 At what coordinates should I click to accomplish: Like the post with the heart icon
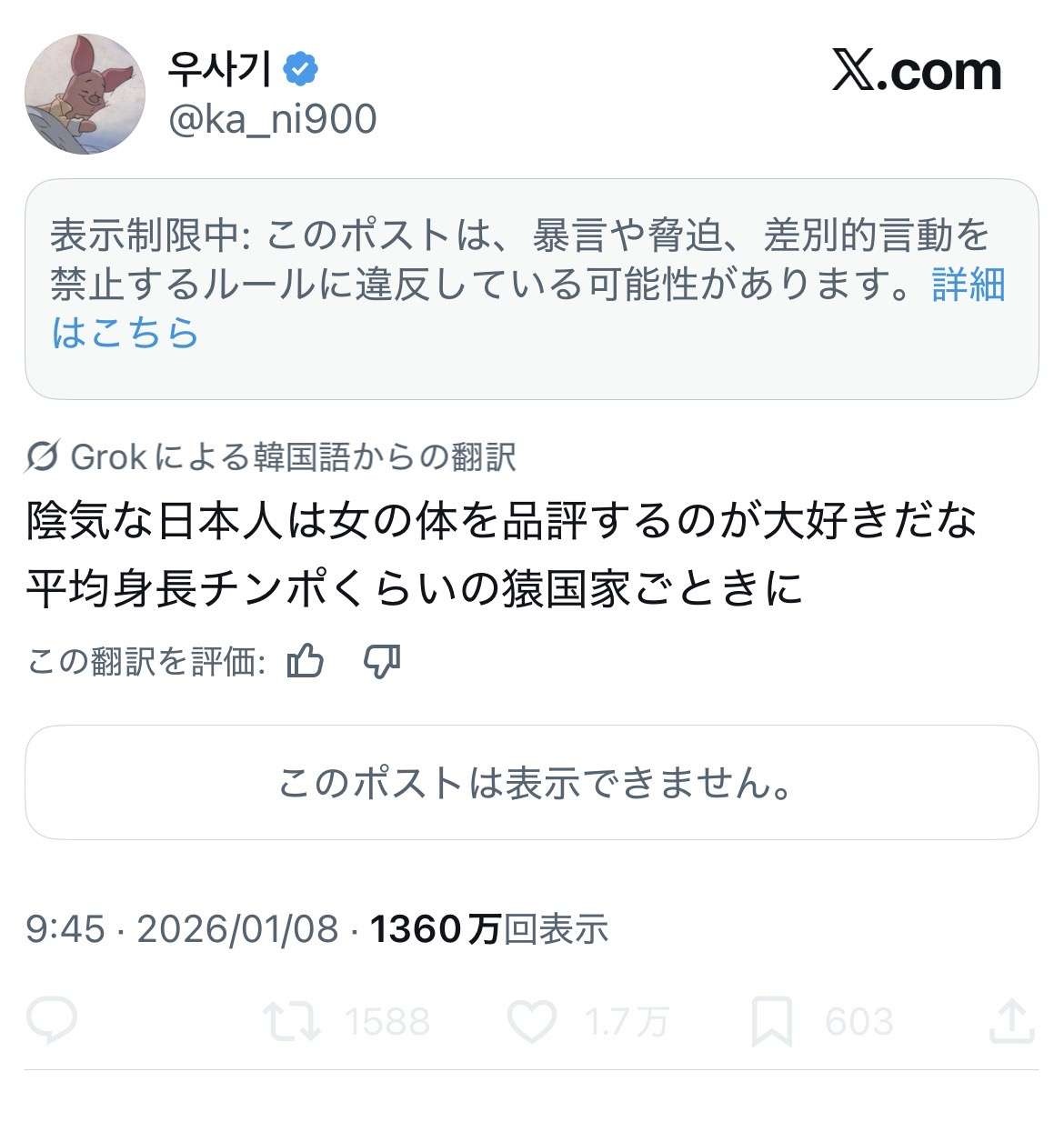531,1021
